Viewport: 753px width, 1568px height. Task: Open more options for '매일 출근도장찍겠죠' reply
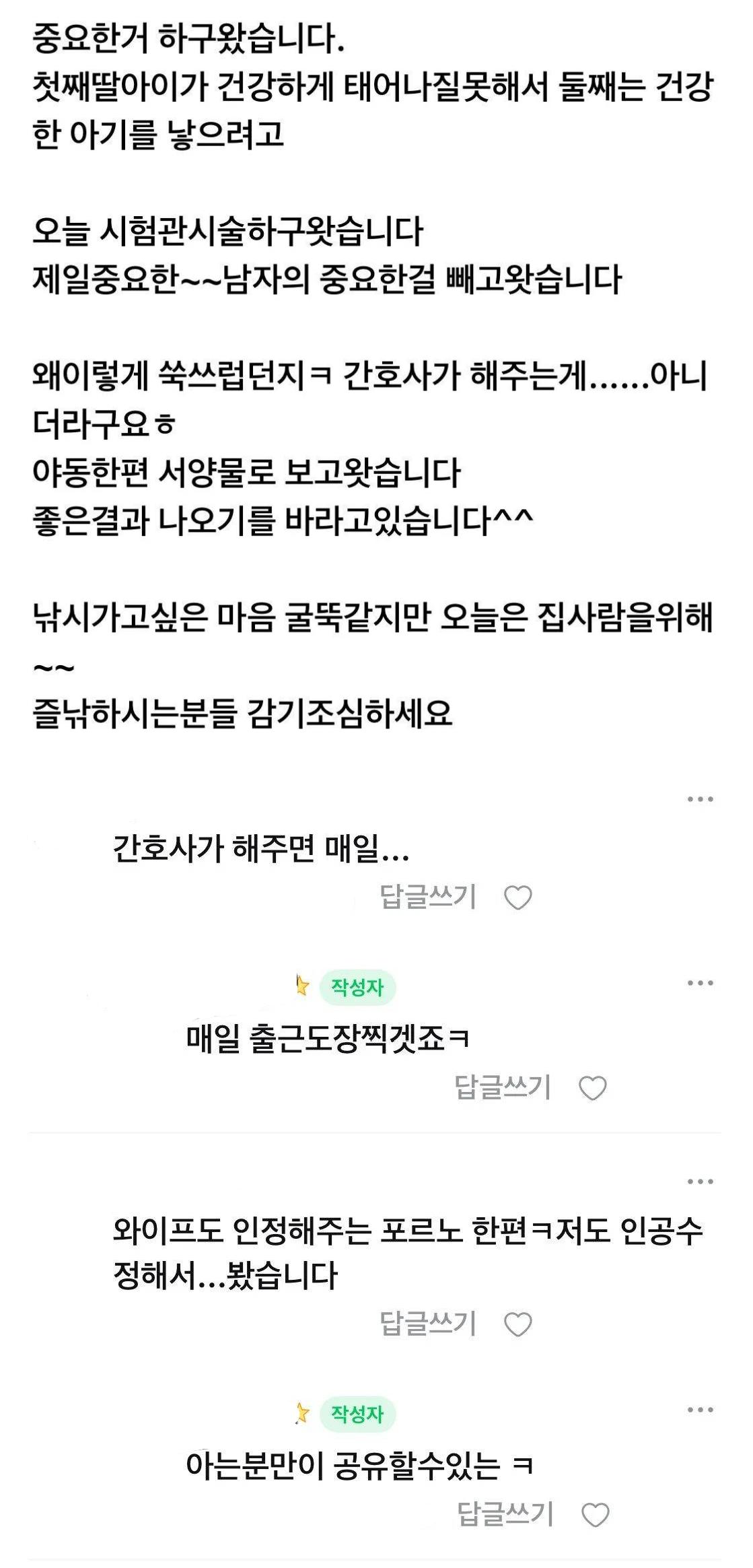pyautogui.click(x=700, y=984)
